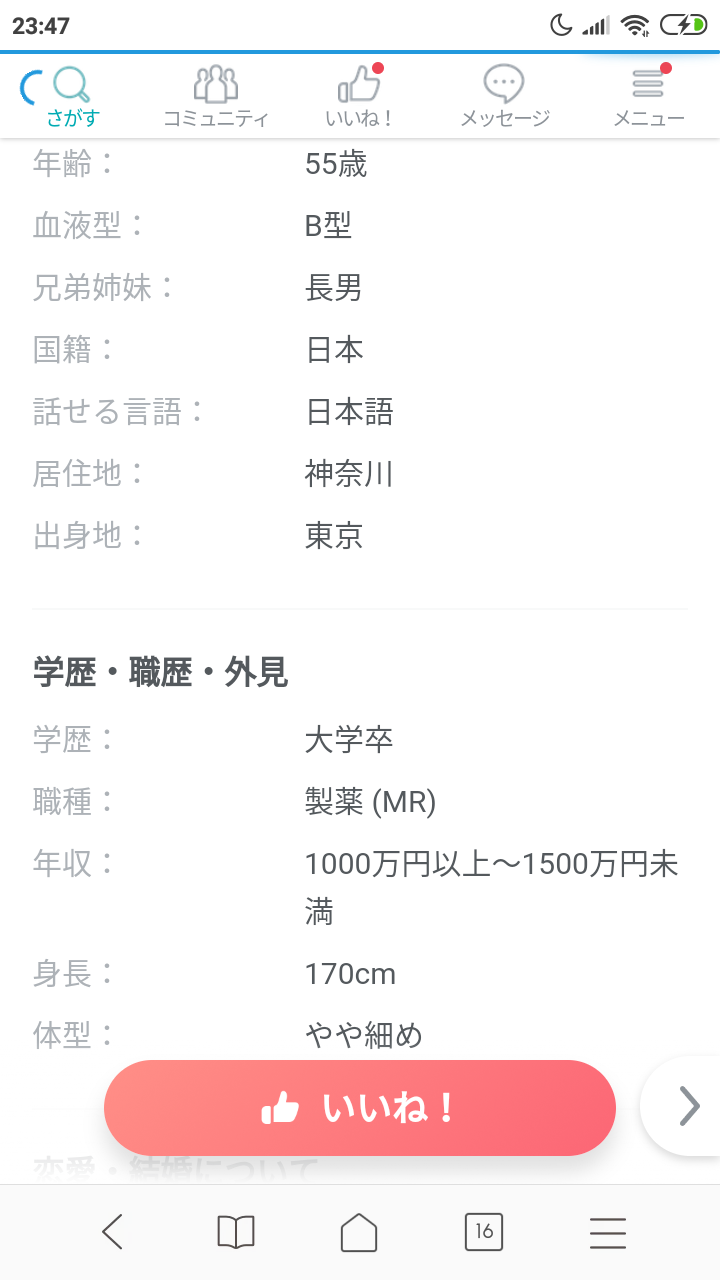Viewport: 720px width, 1280px height.
Task: Open the browser hamburger menu
Action: [608, 1232]
